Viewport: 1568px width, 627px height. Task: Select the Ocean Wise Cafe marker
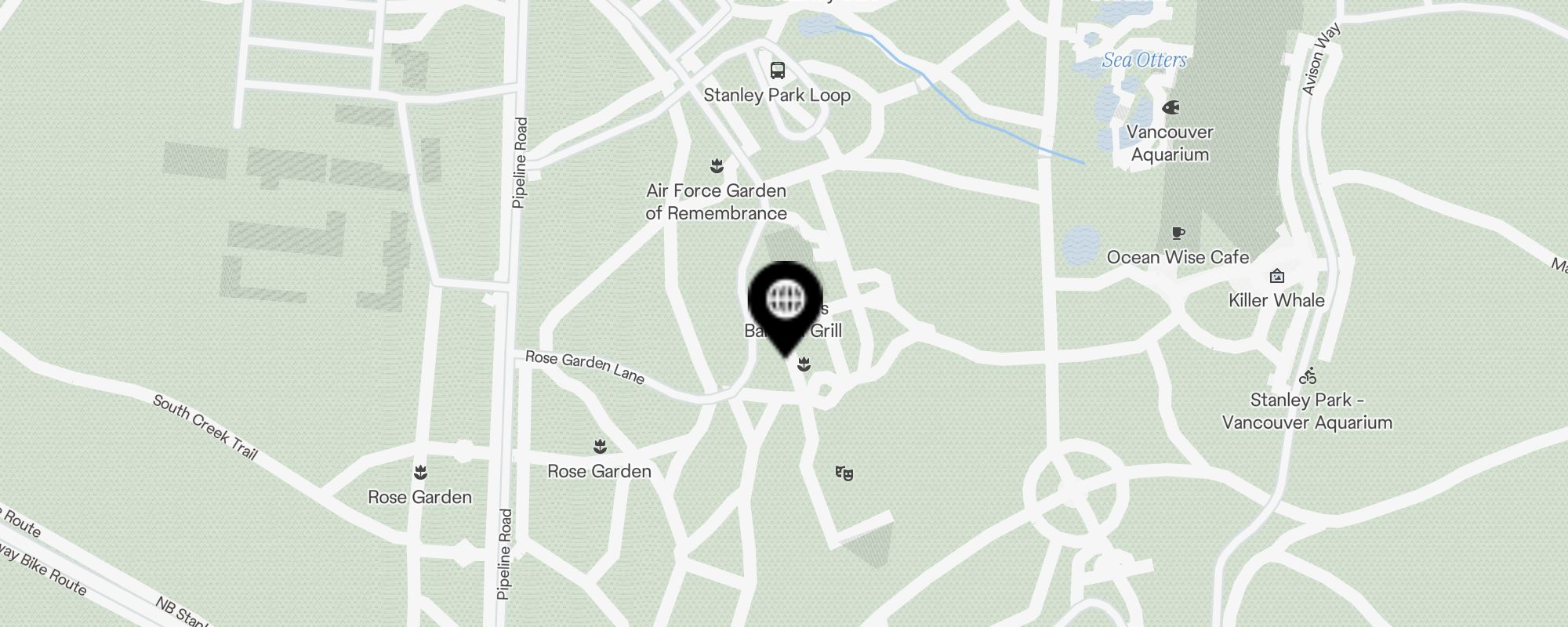[1178, 233]
